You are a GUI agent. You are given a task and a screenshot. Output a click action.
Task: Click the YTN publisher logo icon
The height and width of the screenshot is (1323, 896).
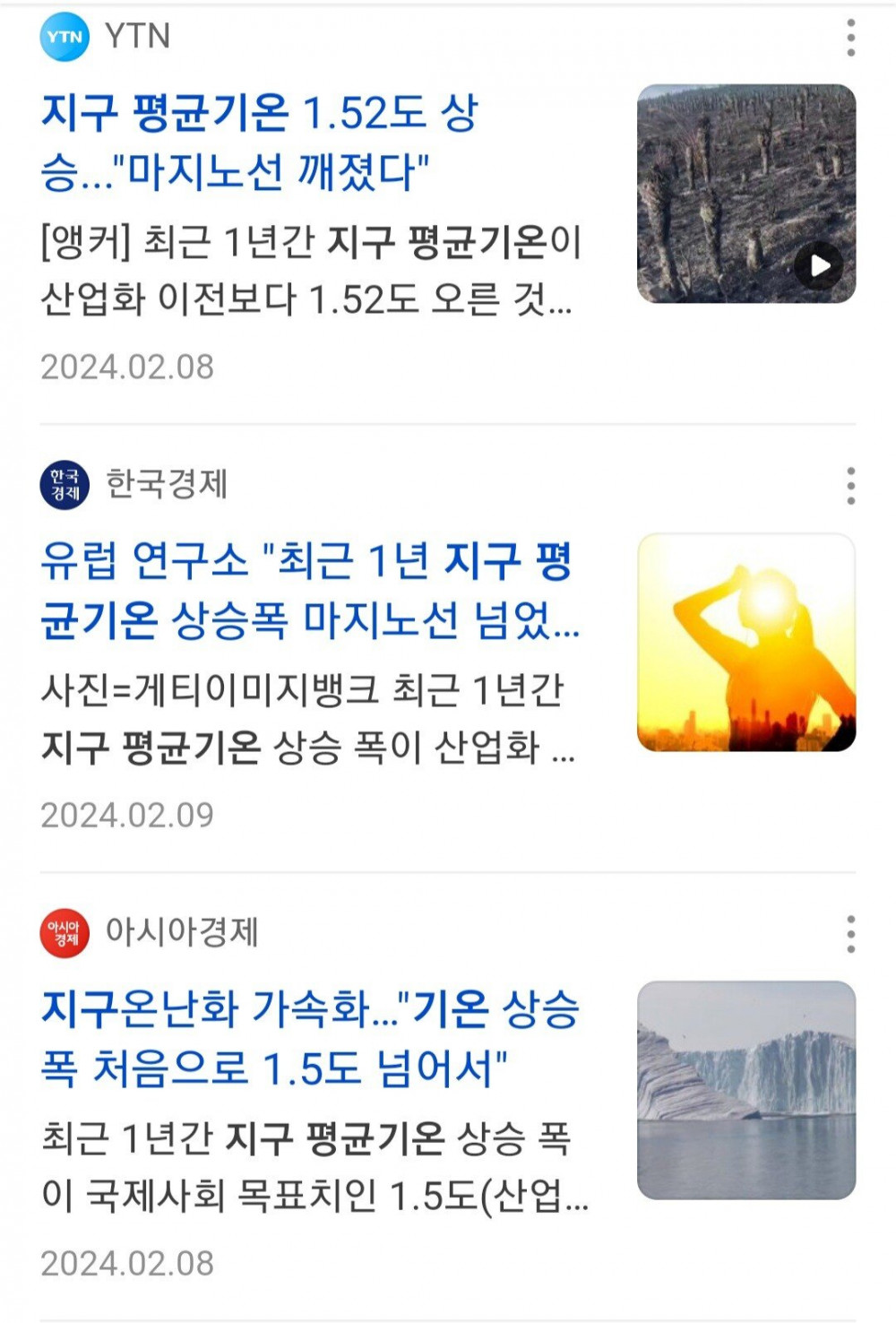(x=63, y=36)
